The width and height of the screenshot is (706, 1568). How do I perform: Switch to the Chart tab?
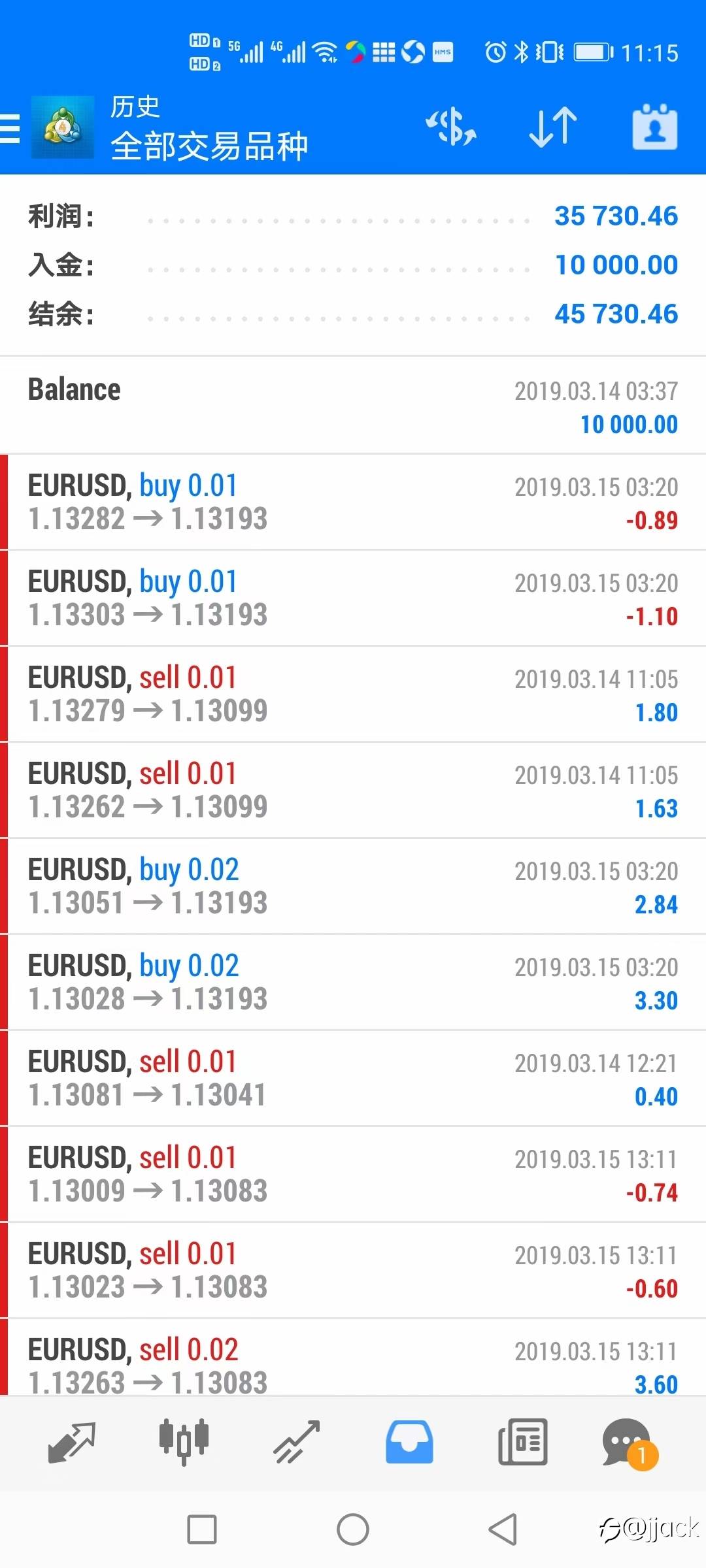click(184, 1442)
